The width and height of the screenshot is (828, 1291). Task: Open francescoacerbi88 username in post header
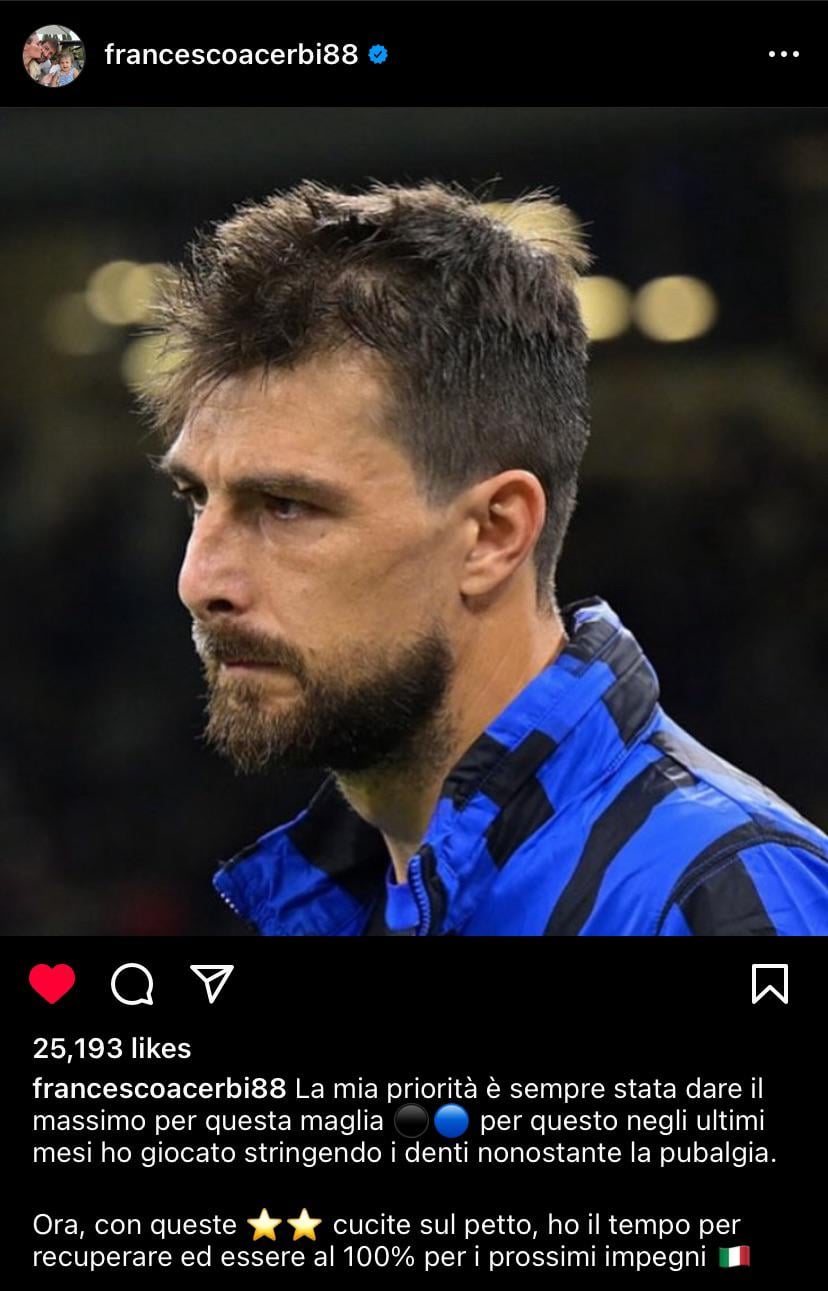tap(230, 55)
